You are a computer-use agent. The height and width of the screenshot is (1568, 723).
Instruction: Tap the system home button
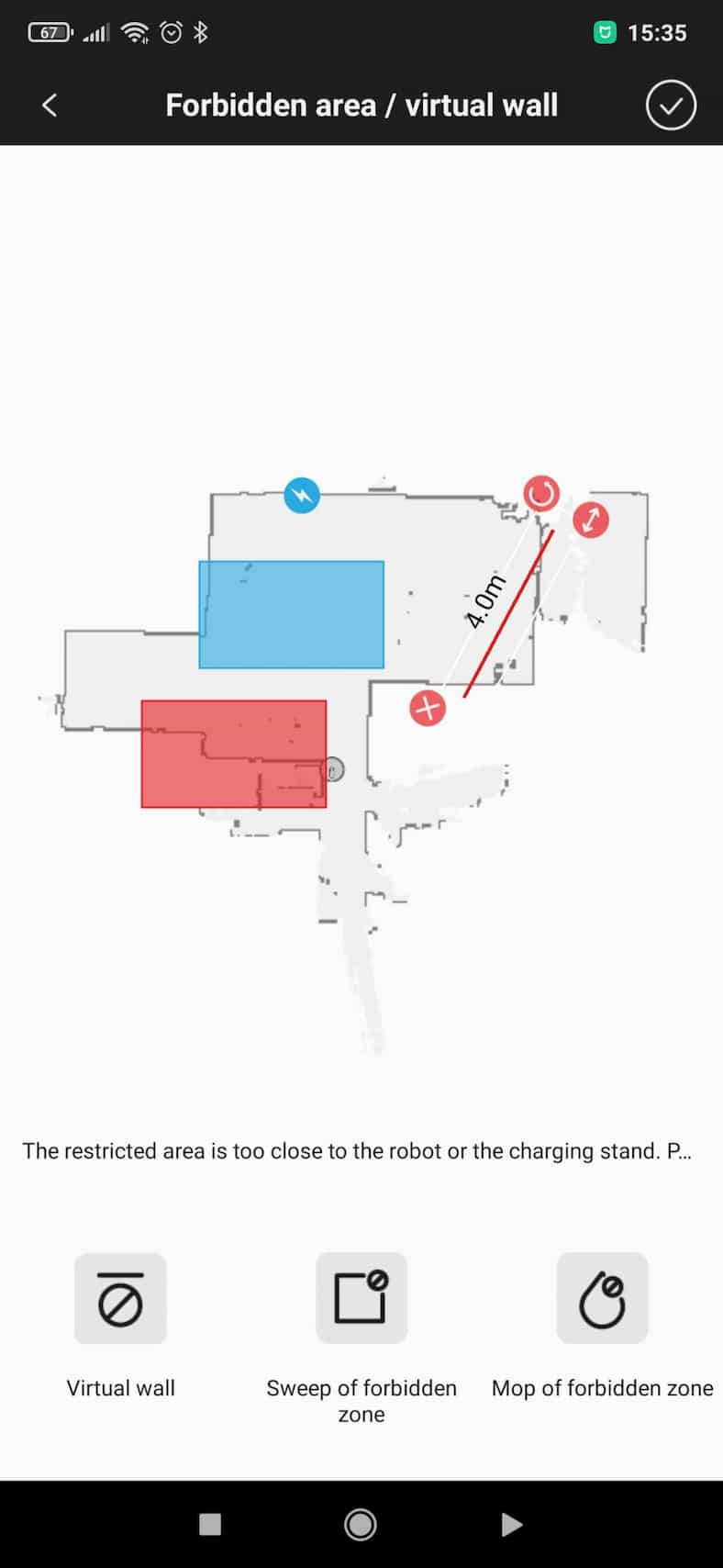(361, 1524)
